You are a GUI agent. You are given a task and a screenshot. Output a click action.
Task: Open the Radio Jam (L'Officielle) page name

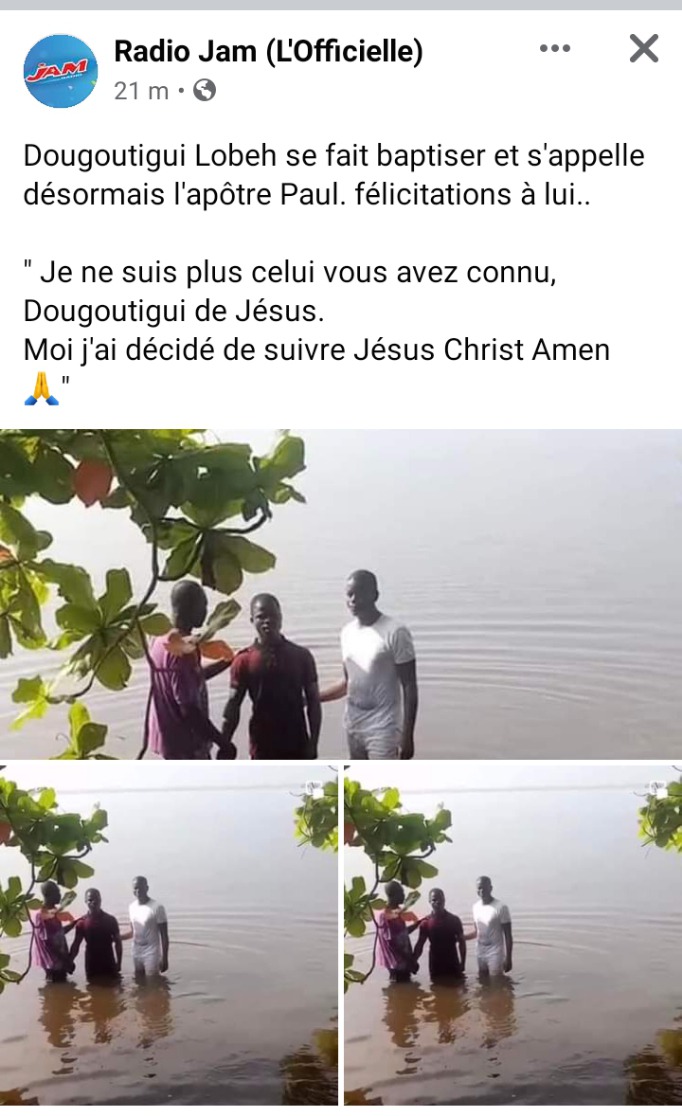tap(268, 51)
